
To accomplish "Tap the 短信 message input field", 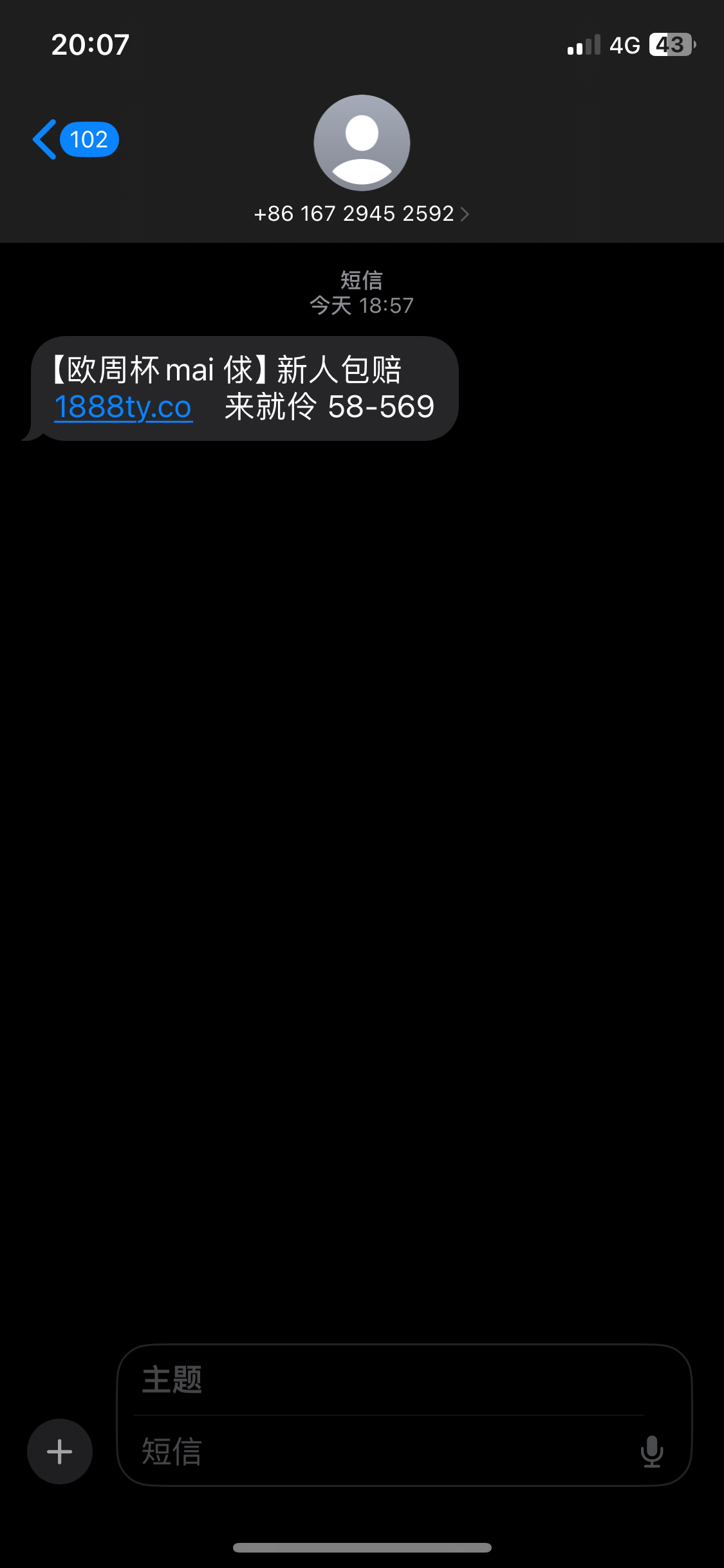I will 373,1451.
